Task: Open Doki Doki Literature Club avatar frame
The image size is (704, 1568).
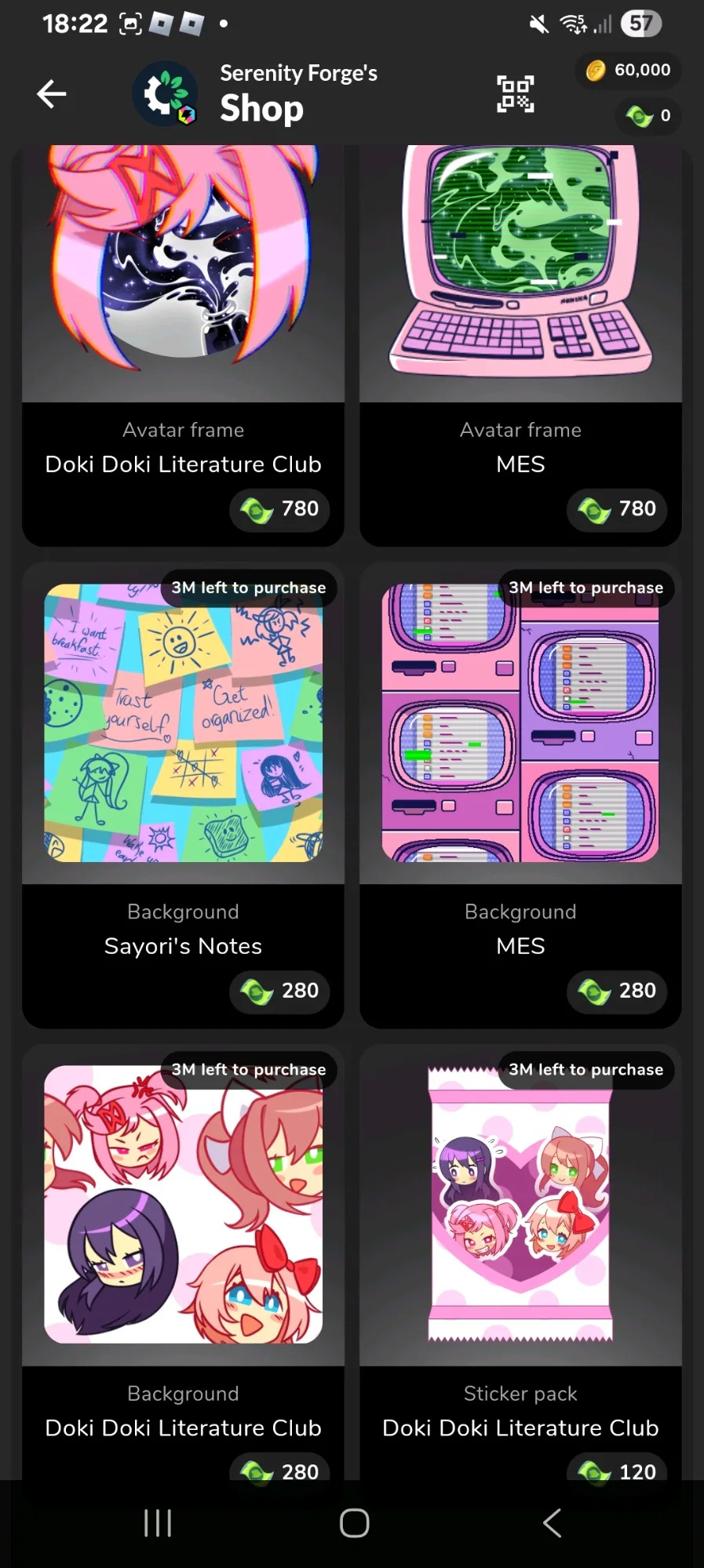Action: [x=183, y=345]
